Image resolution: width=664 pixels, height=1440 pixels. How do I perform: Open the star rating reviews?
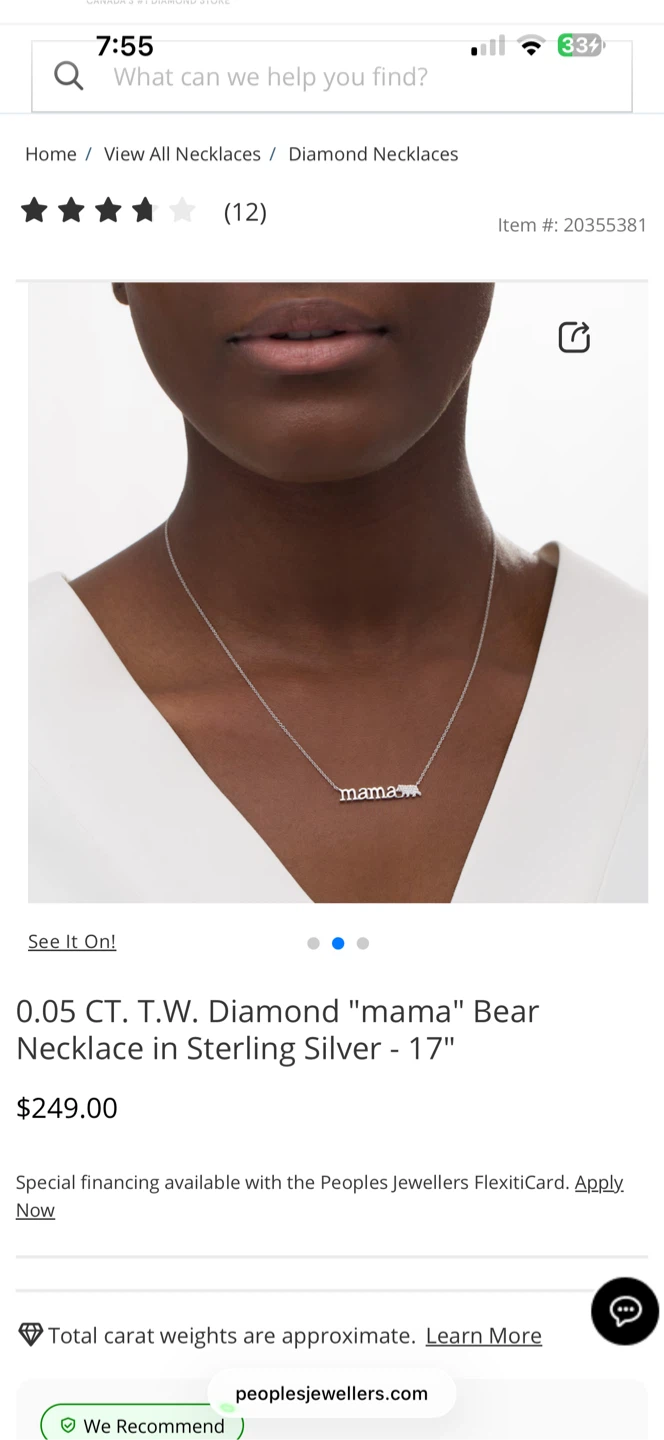pos(144,211)
